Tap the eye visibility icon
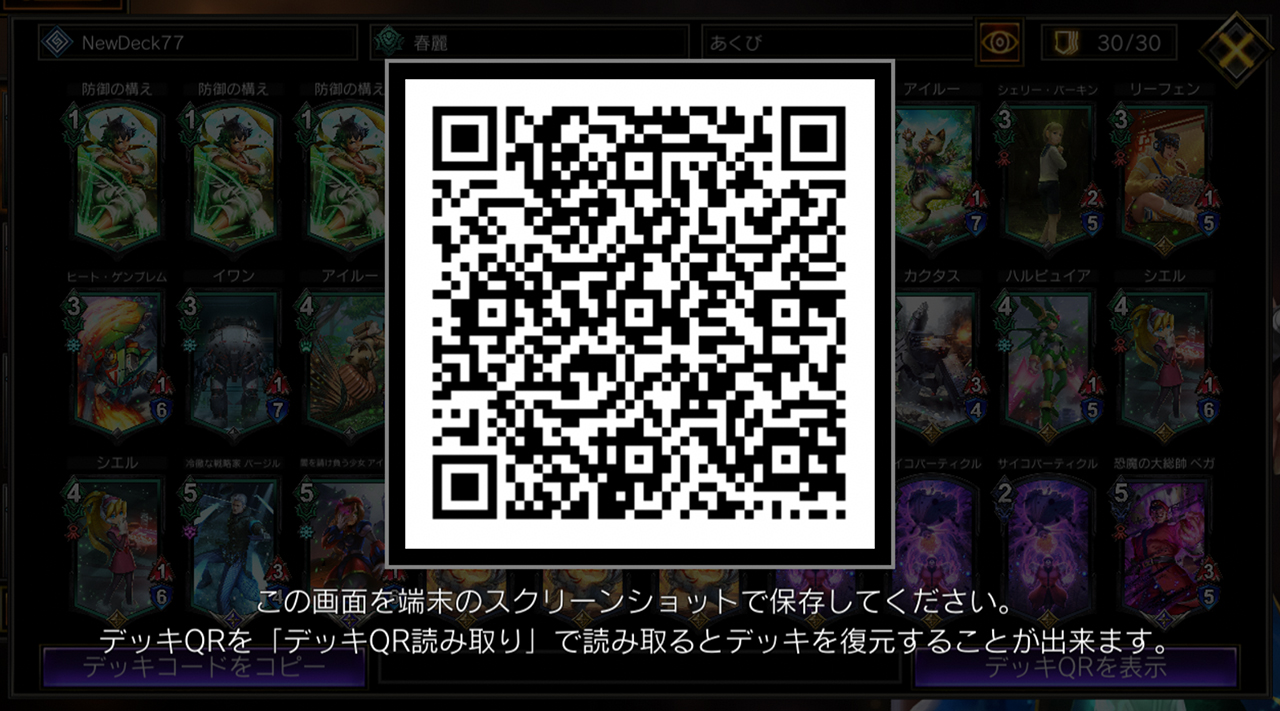 click(x=999, y=43)
